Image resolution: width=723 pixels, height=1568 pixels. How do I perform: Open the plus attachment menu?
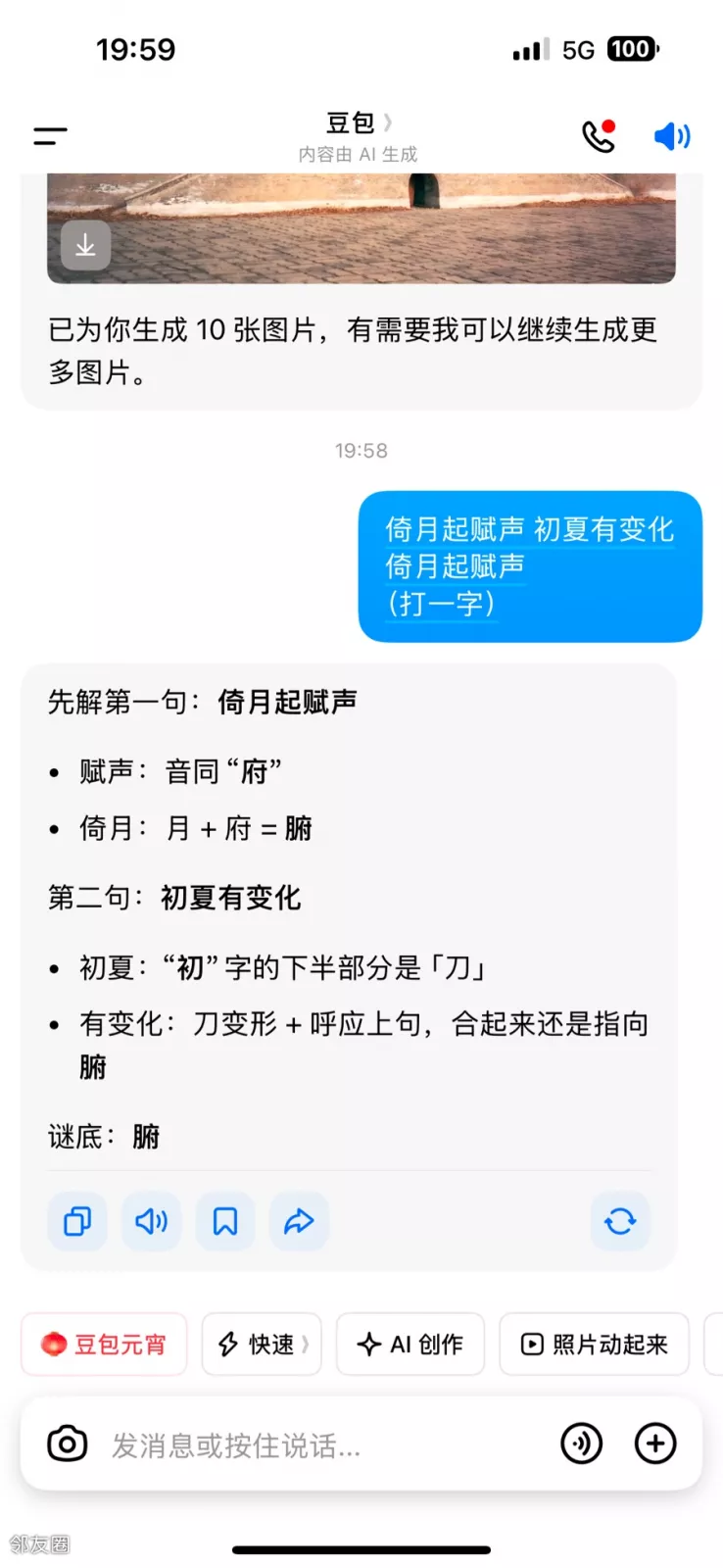coord(655,1444)
